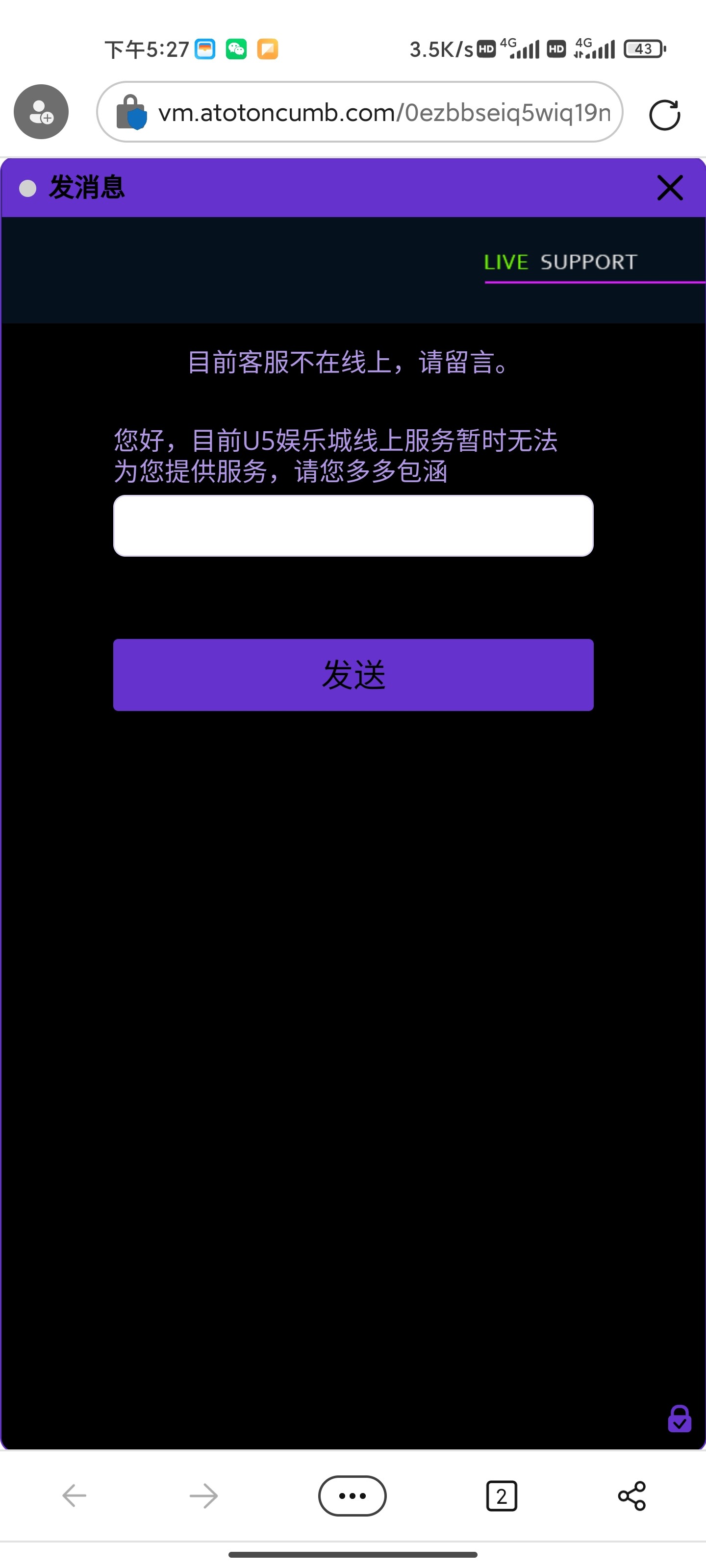Go forward to next page
706x1568 pixels.
tap(203, 1495)
